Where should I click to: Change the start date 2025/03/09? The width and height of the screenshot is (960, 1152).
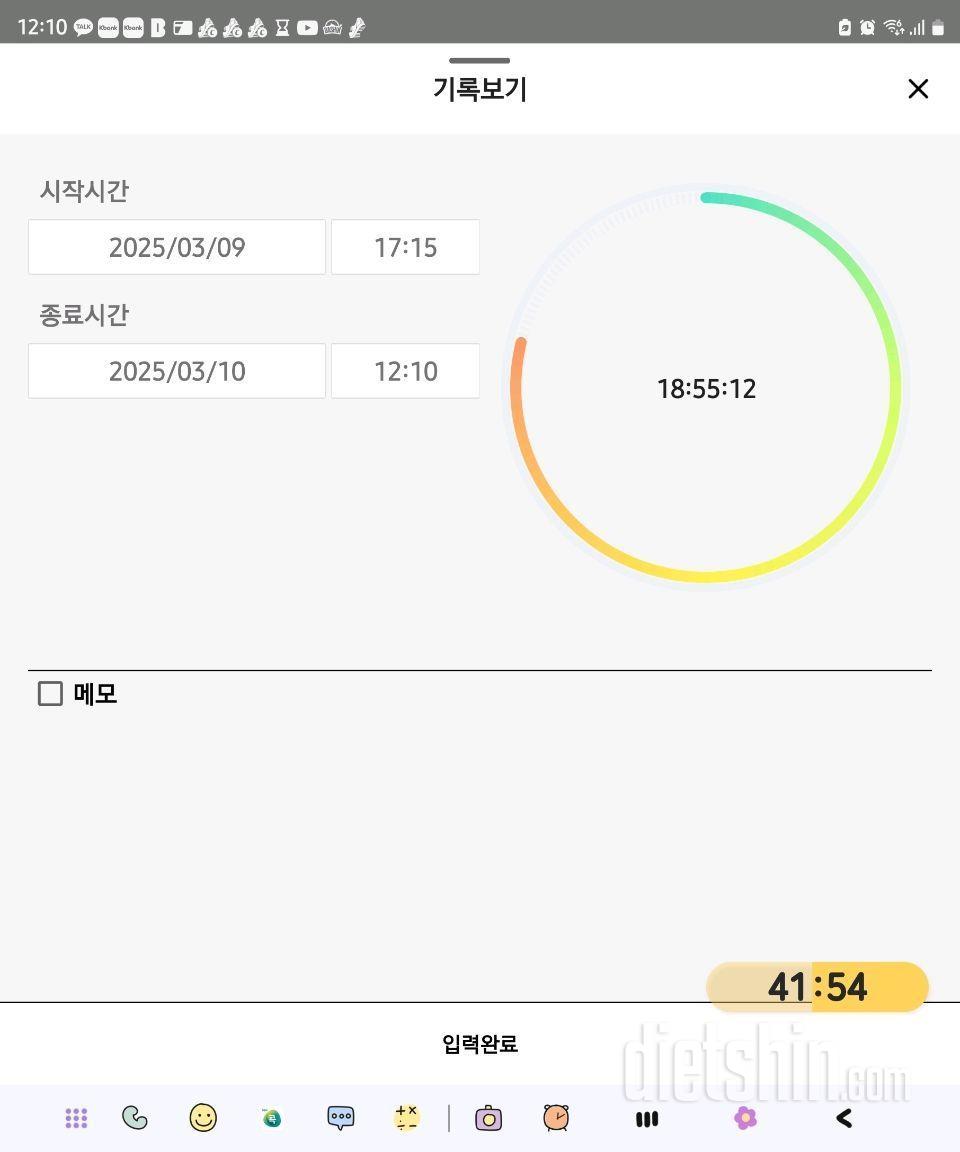click(x=177, y=247)
